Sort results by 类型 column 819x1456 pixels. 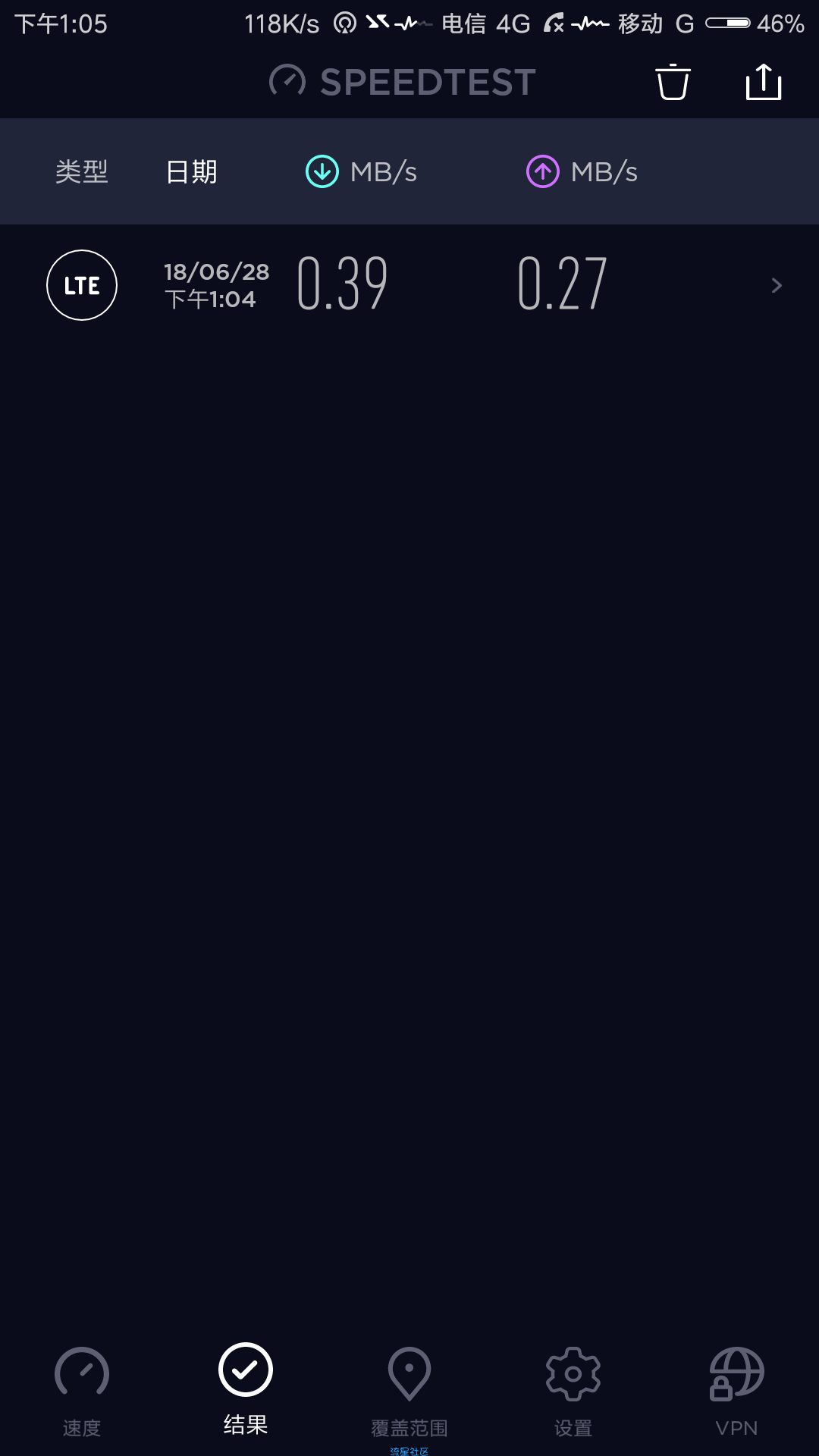pos(82,172)
